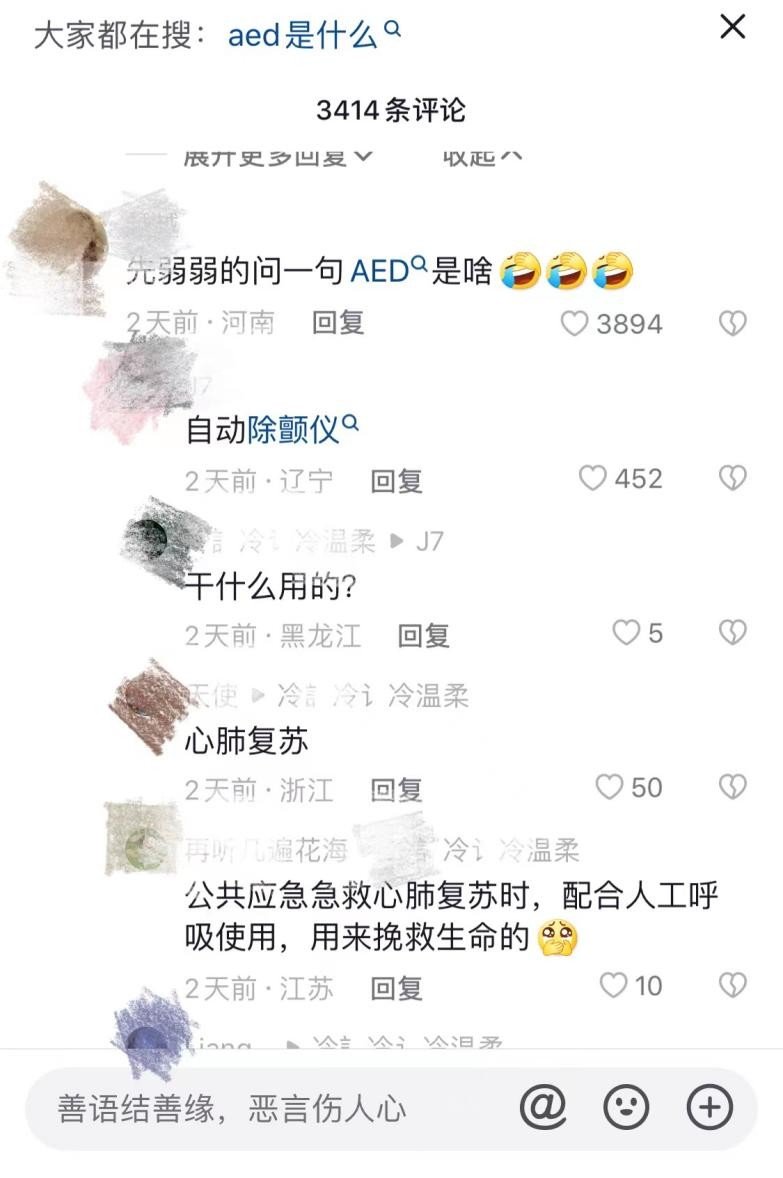Reply to the comment from 辽宁
Screen dimensions: 783x1178
(x=396, y=481)
